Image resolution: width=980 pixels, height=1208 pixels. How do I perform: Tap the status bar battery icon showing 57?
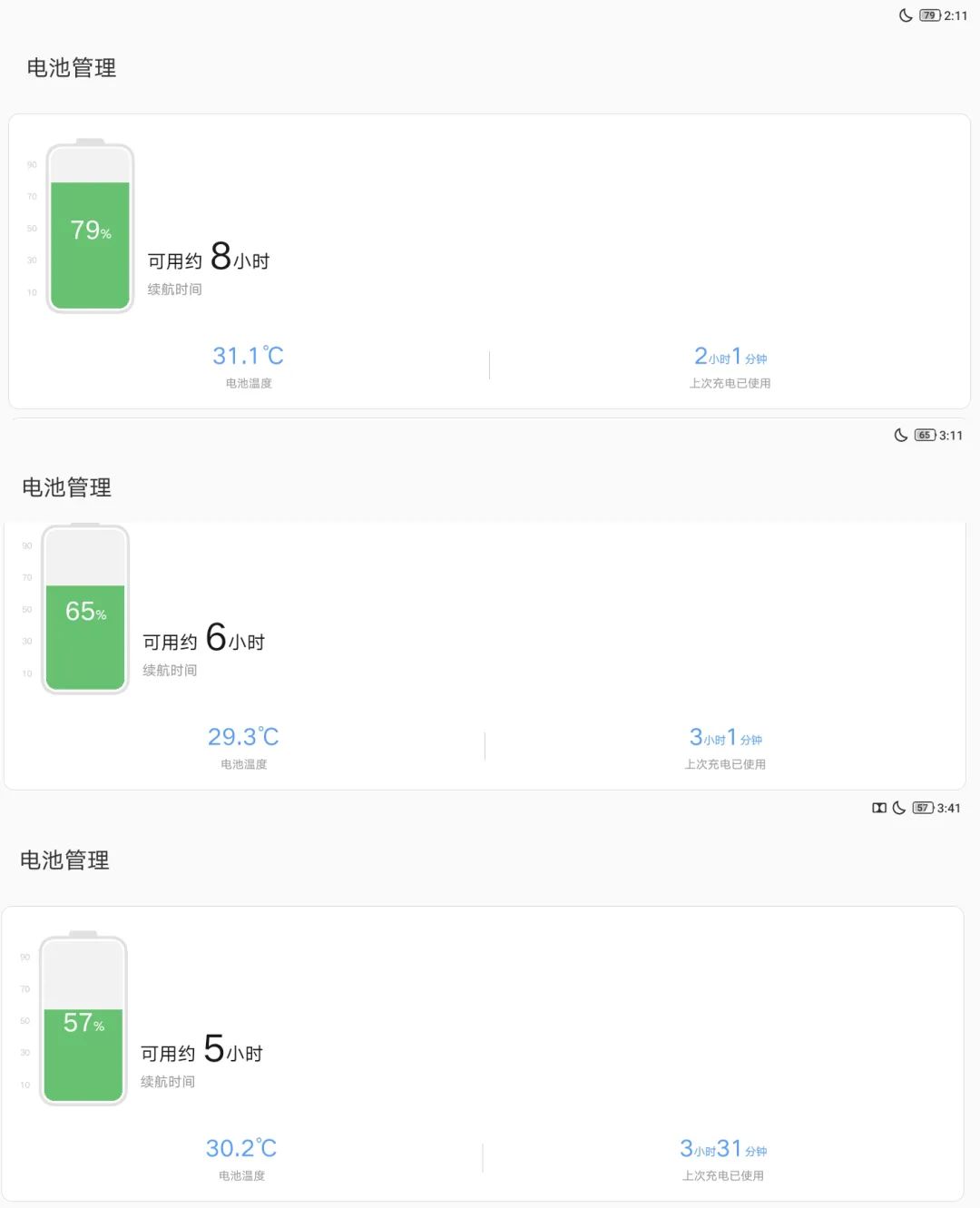[922, 808]
